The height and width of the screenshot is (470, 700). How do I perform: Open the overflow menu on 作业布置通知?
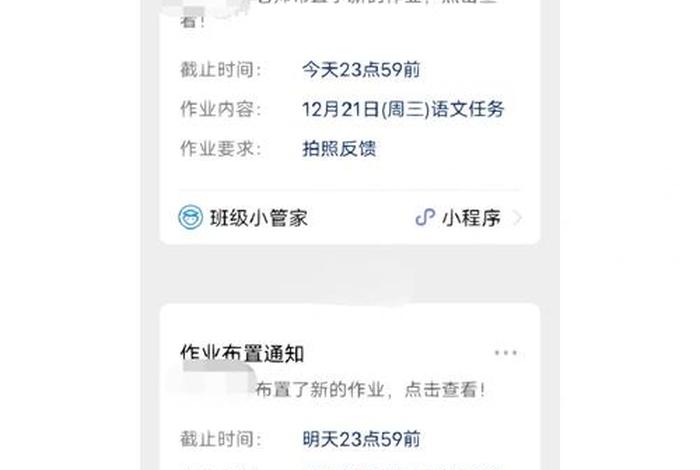506,352
